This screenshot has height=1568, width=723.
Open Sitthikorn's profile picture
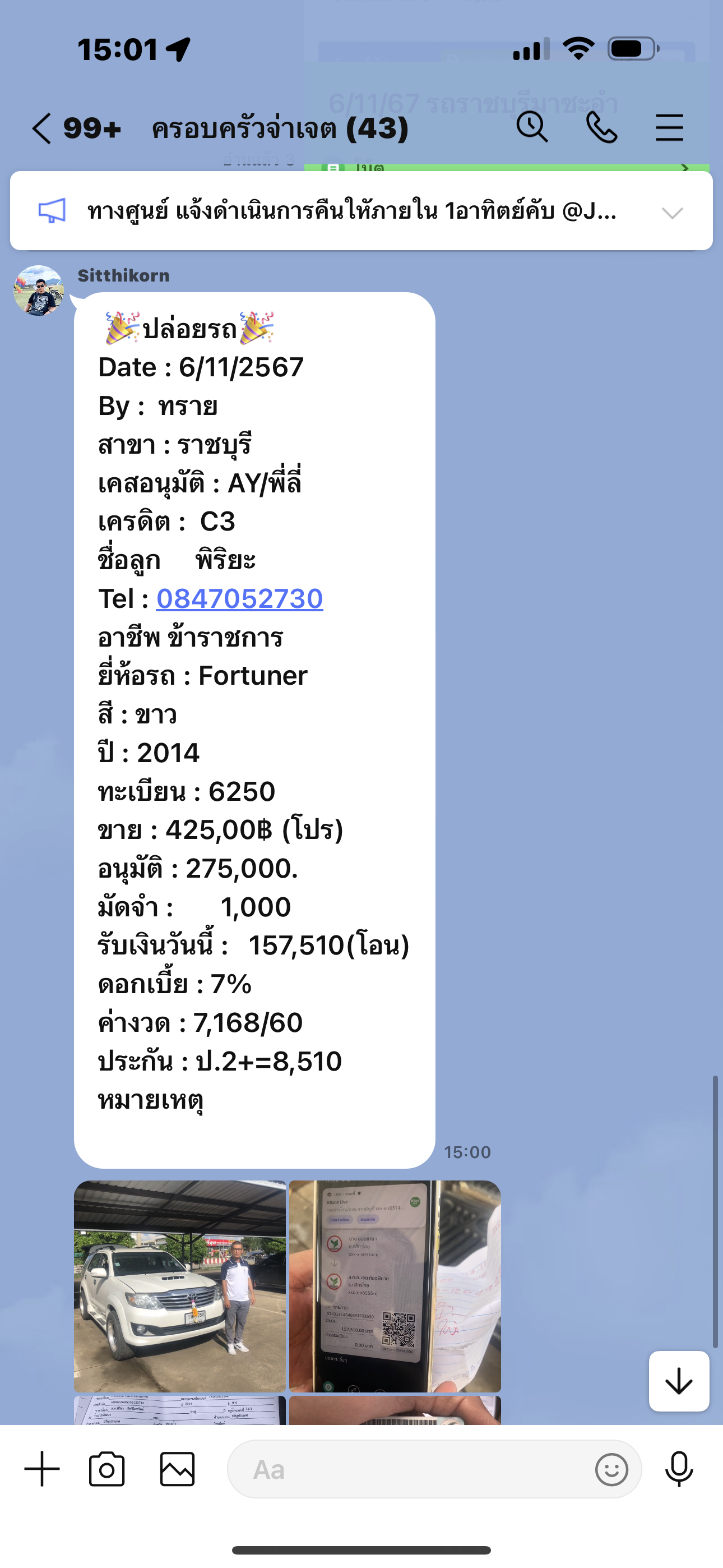(39, 290)
